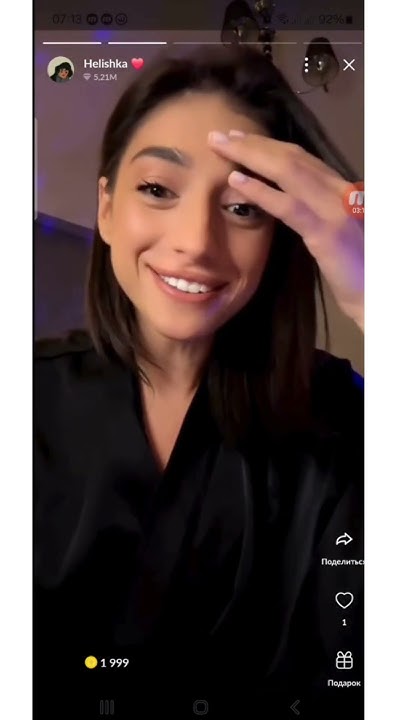Image resolution: width=405 pixels, height=720 pixels.
Task: Close the story viewer
Action: tap(349, 65)
